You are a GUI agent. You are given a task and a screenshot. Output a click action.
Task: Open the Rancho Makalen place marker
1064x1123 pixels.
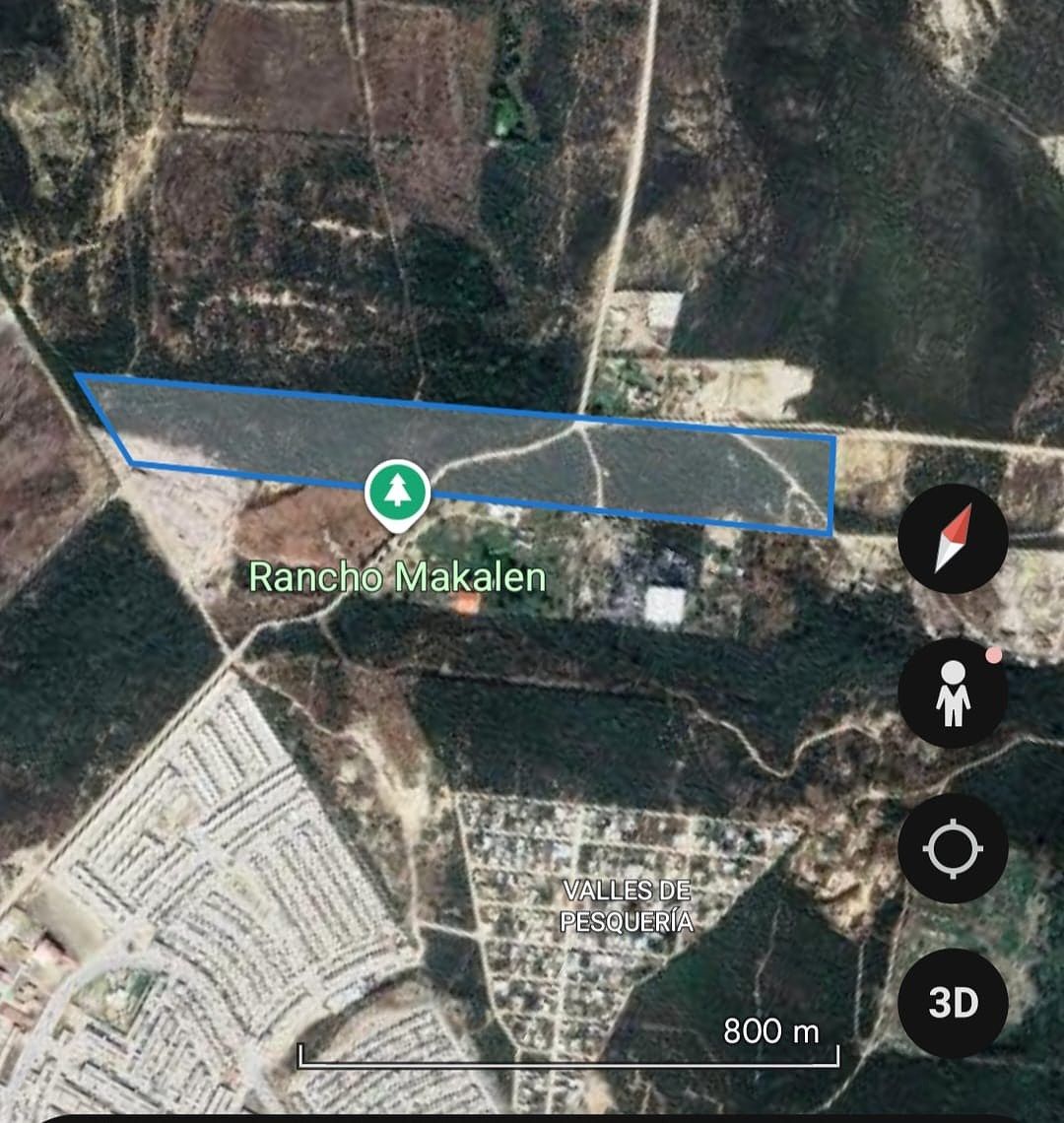click(397, 493)
